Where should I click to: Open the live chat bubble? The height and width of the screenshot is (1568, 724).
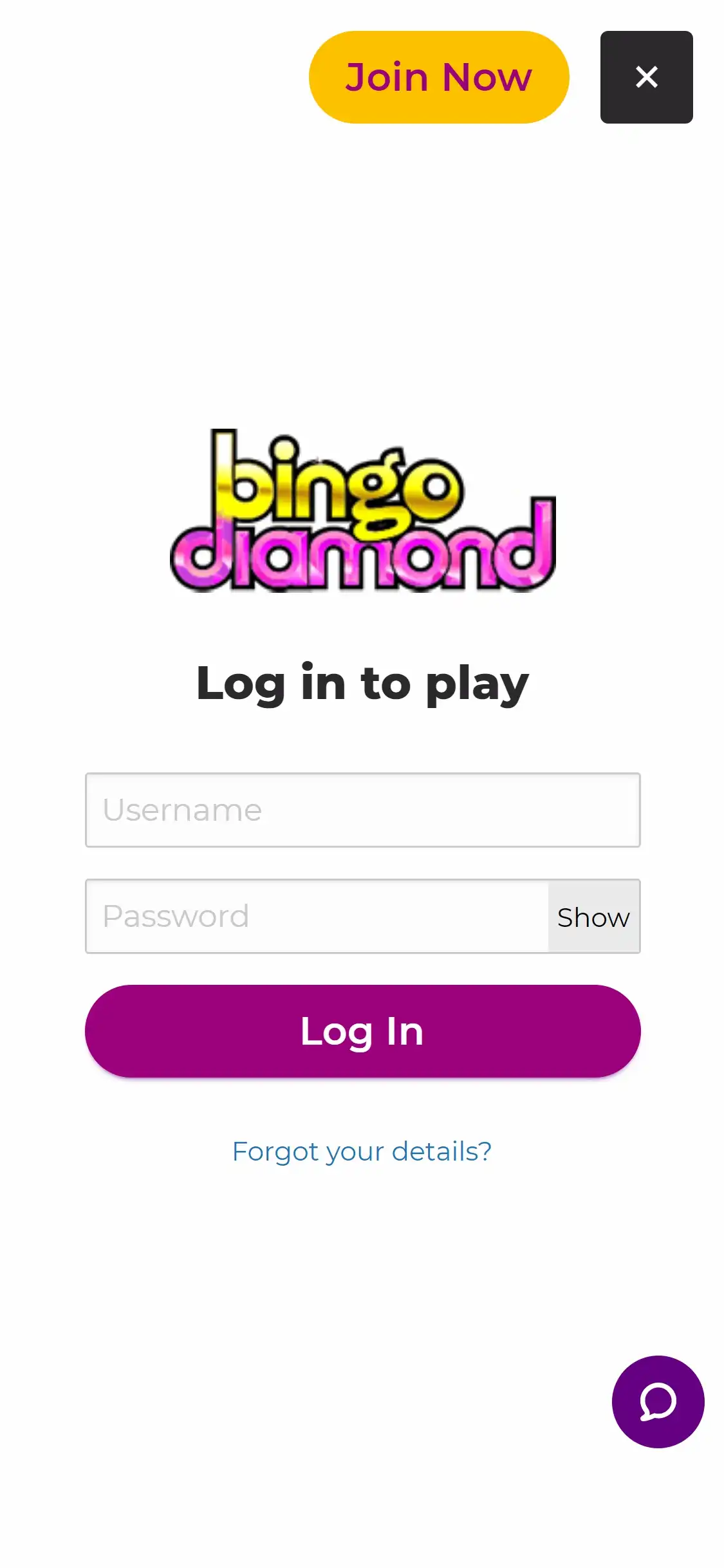[658, 1402]
